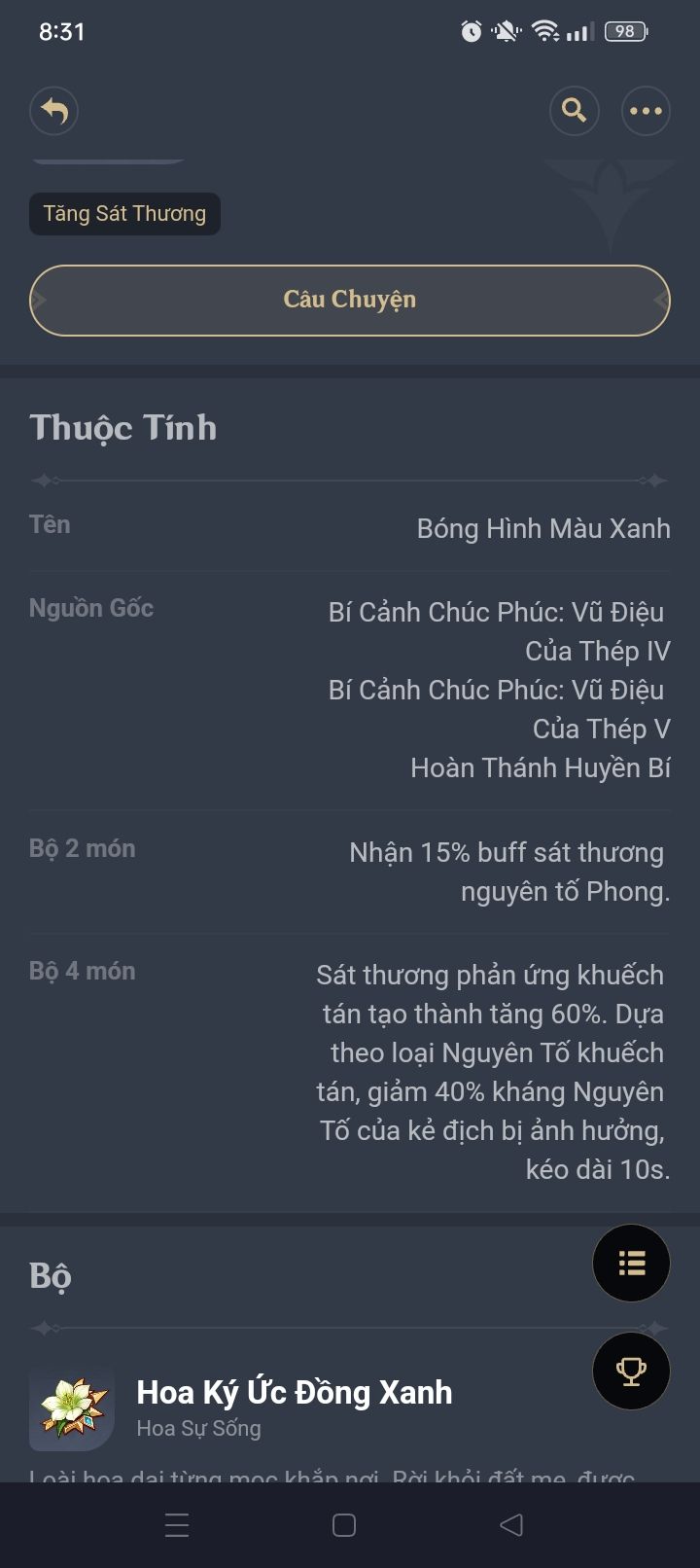Open the trophy/achievements icon
The image size is (700, 1568).
coord(631,1372)
